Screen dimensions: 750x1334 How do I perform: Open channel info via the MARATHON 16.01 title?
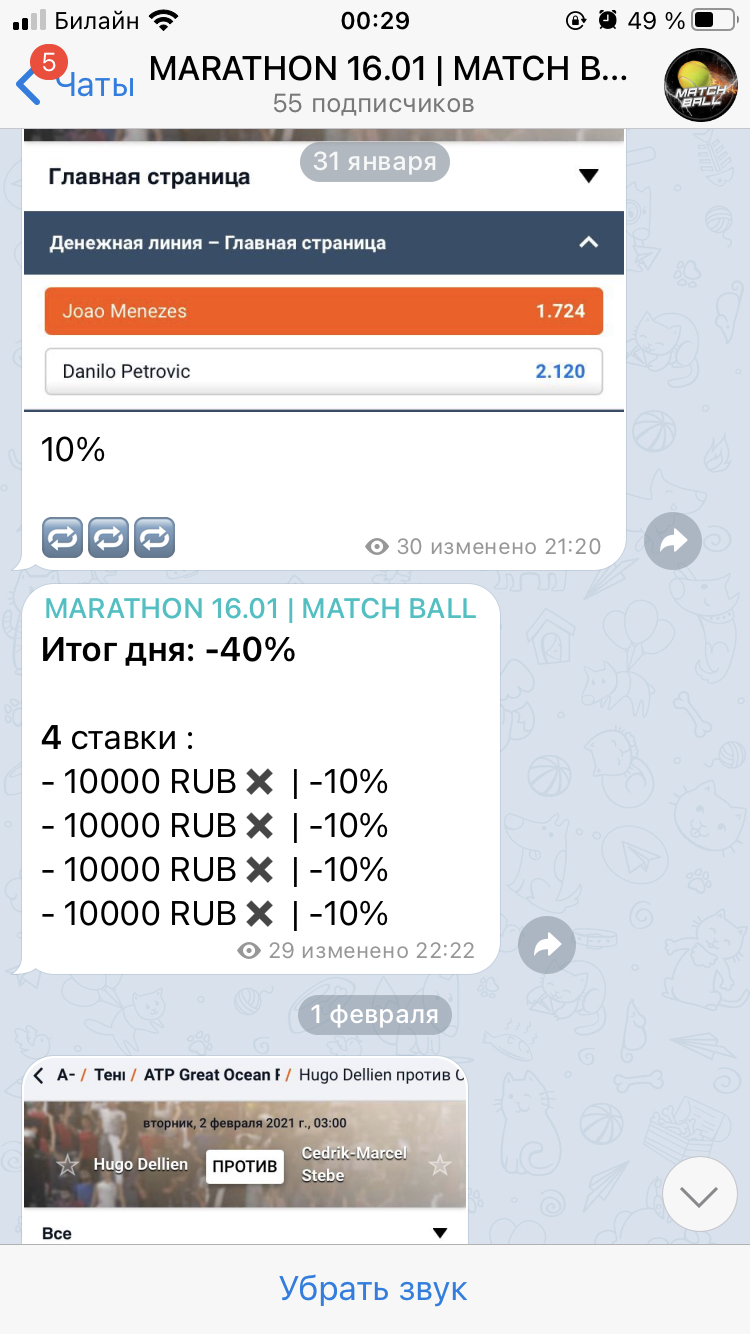[x=388, y=69]
